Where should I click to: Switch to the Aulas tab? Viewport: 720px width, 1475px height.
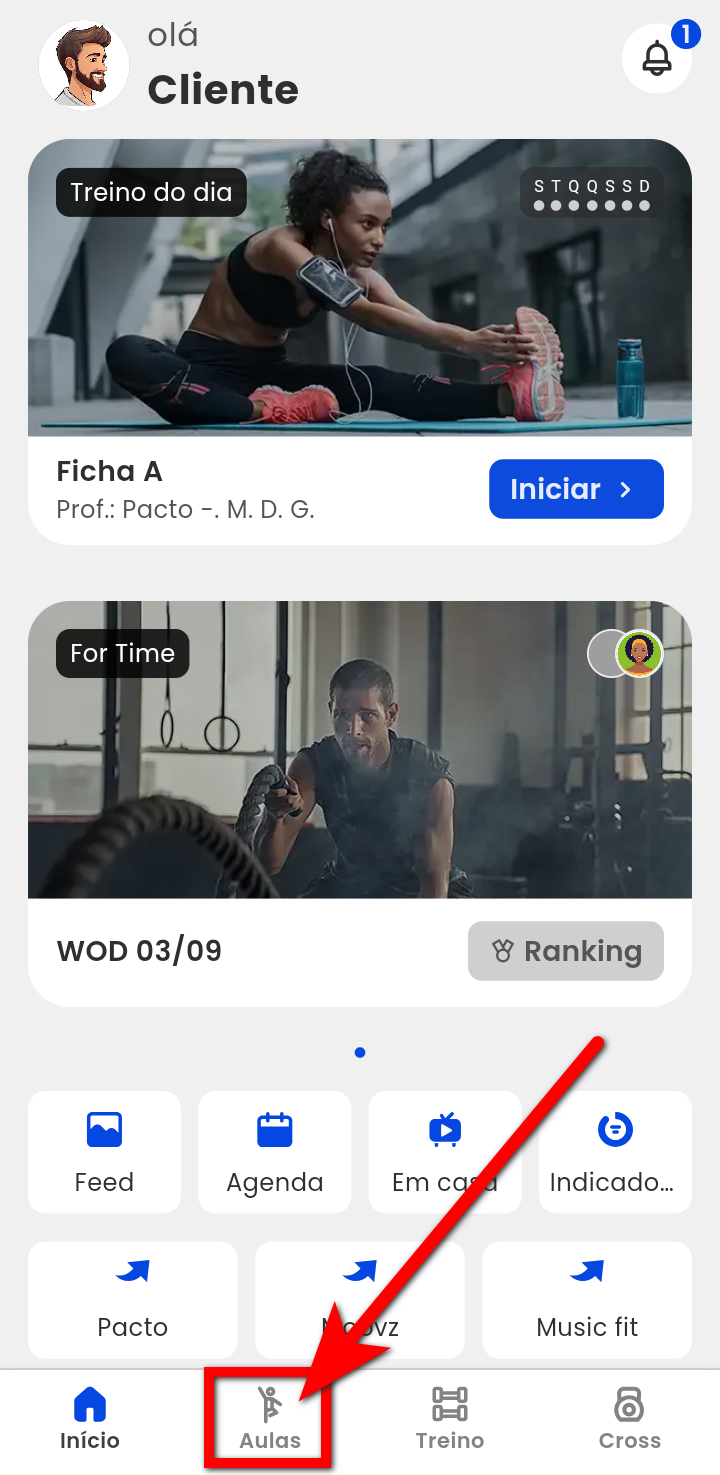click(270, 1419)
